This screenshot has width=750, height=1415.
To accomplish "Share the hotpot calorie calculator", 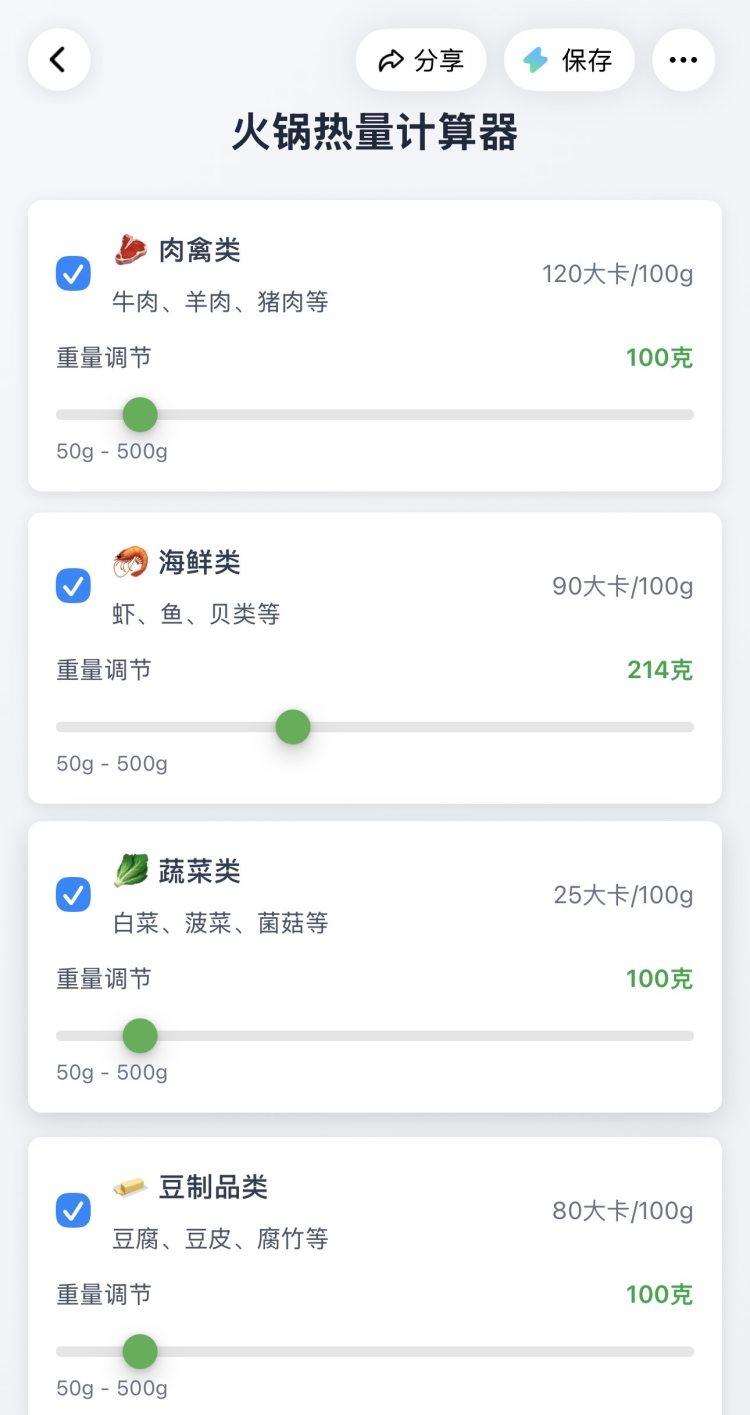I will pos(421,60).
